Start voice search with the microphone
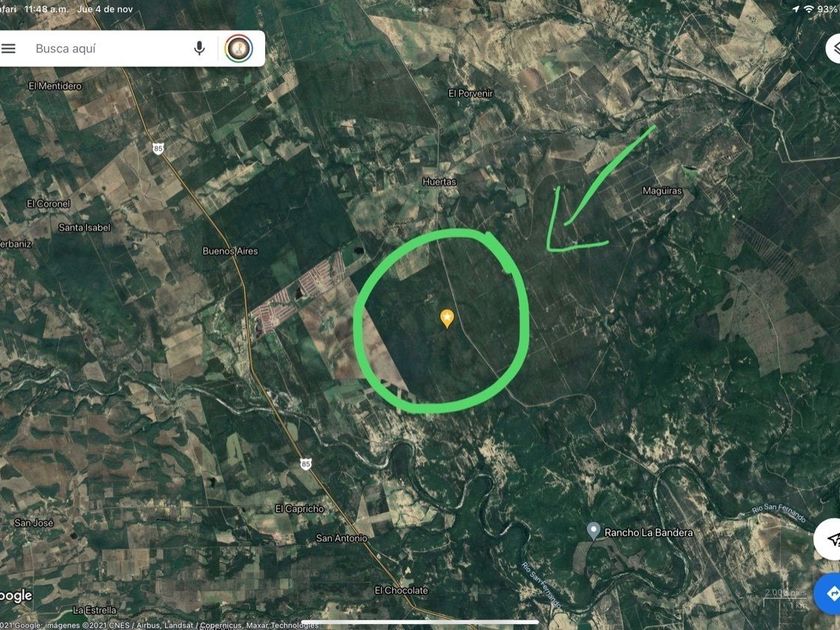The height and width of the screenshot is (630, 840). coord(199,48)
